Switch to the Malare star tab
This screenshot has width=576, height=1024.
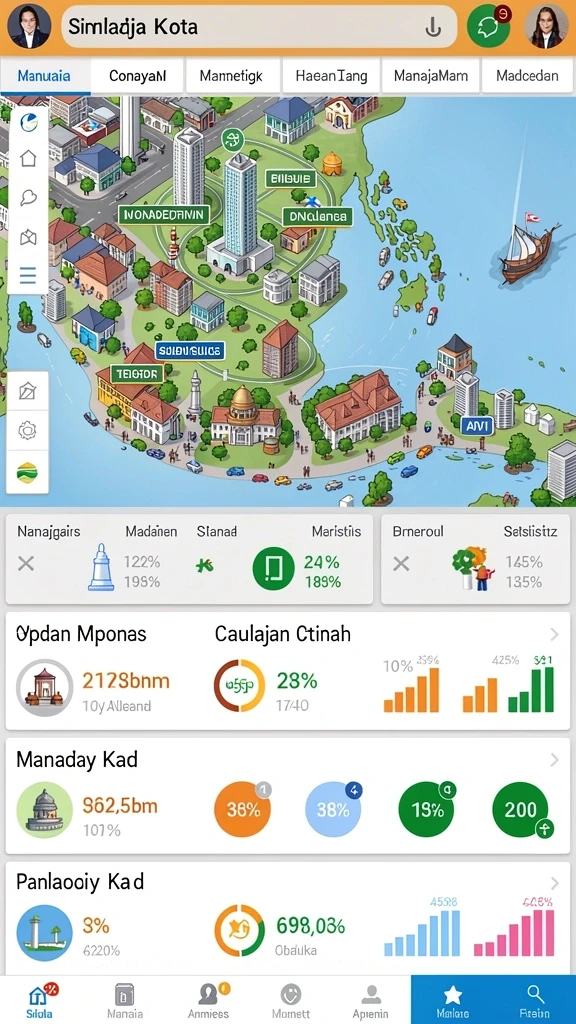tap(452, 1000)
